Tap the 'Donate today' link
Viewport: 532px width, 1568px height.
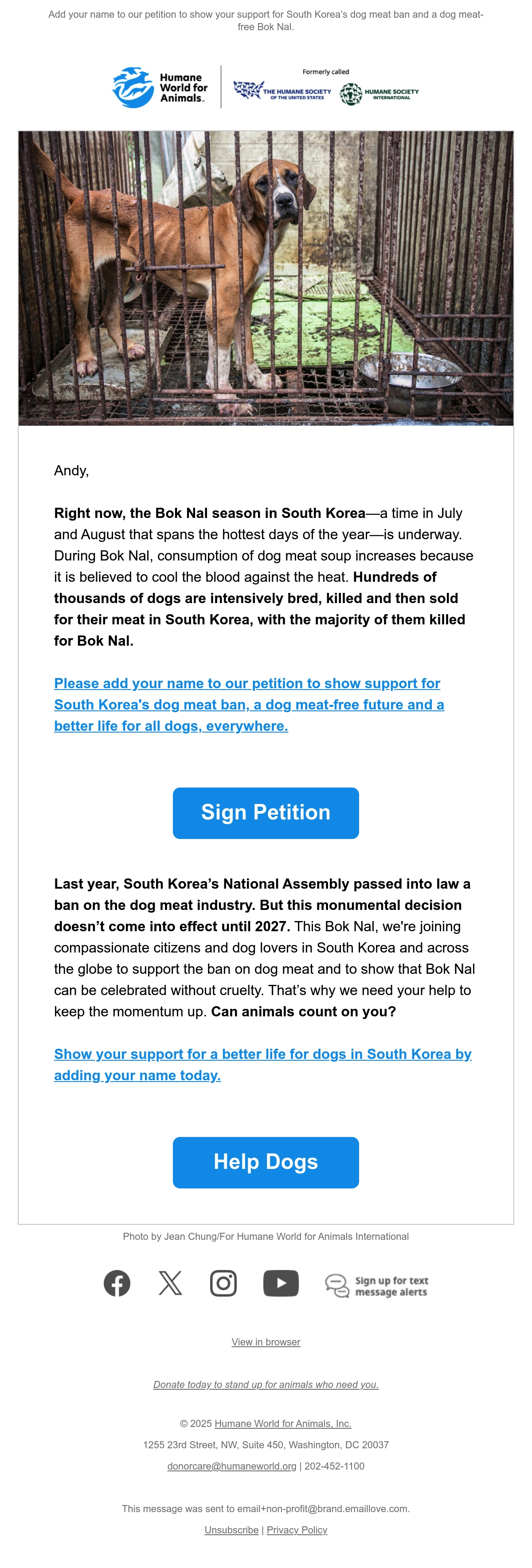(266, 1384)
